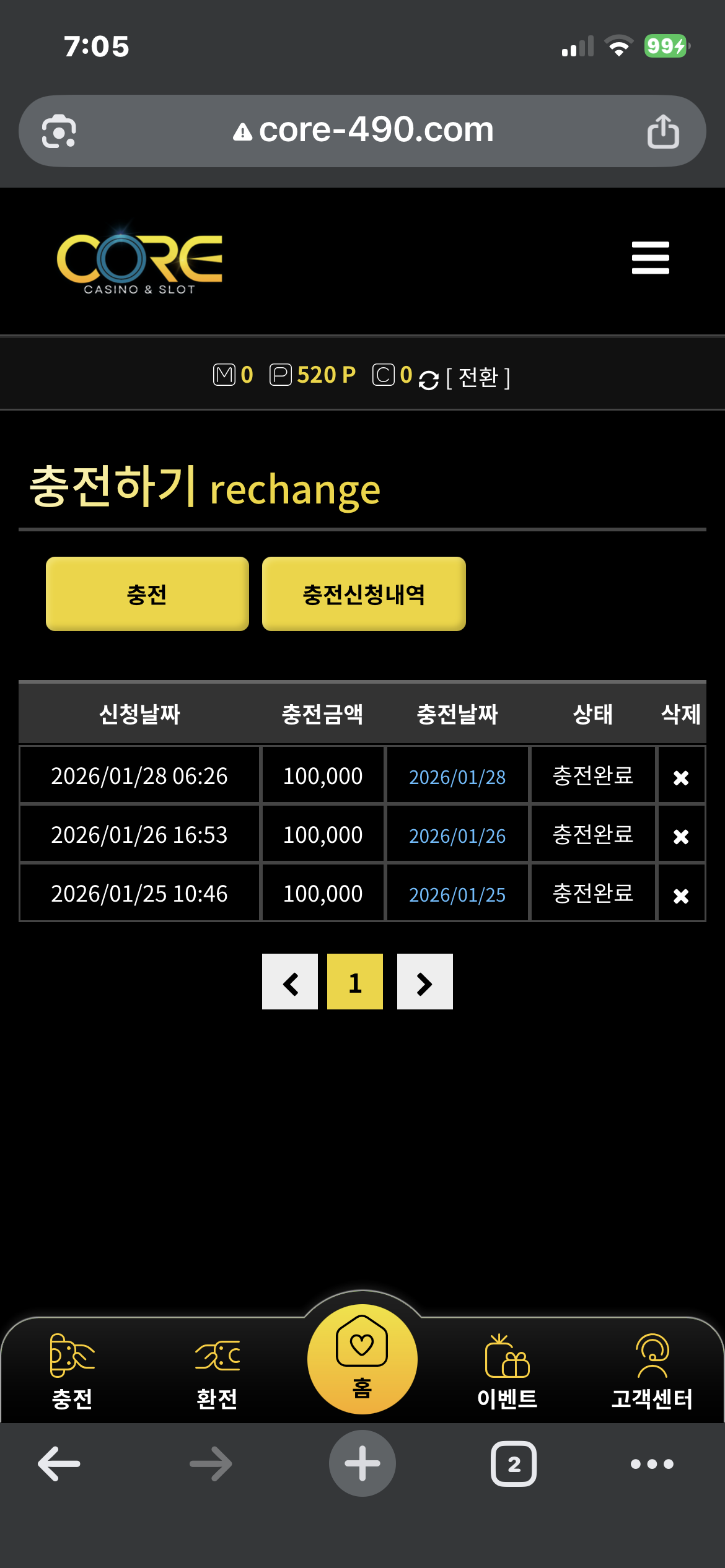
Task: Select page 1 in pagination
Action: click(355, 982)
